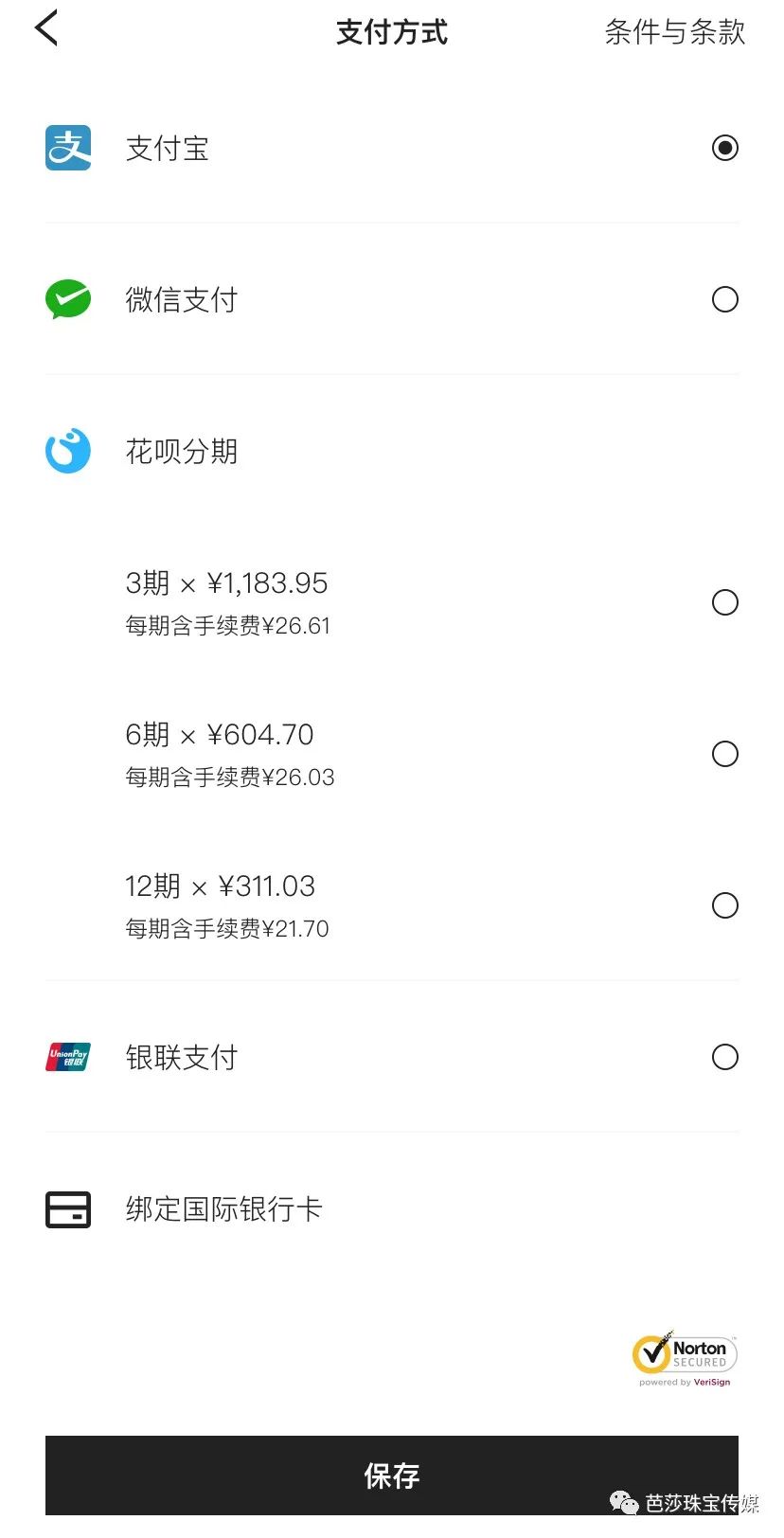Click the UnionPay card icon
This screenshot has height=1538, width=784.
[x=67, y=1057]
